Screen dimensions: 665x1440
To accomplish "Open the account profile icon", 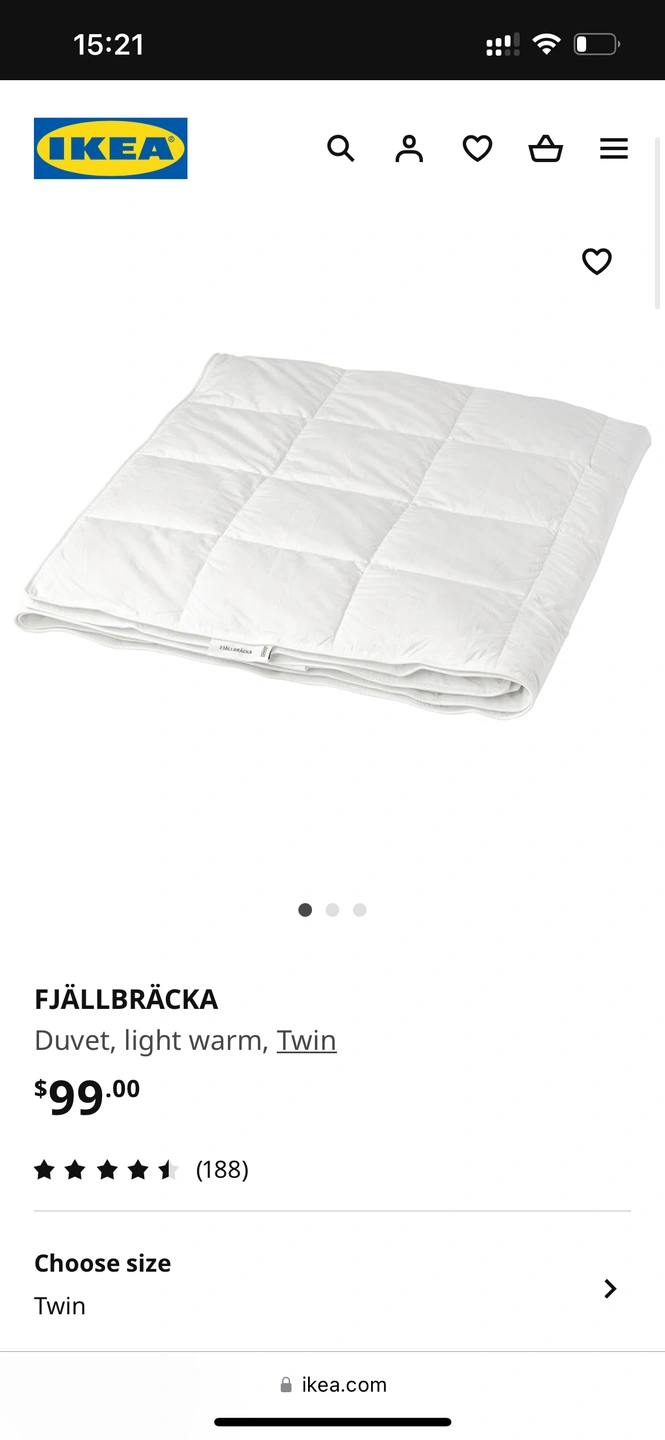I will (409, 149).
